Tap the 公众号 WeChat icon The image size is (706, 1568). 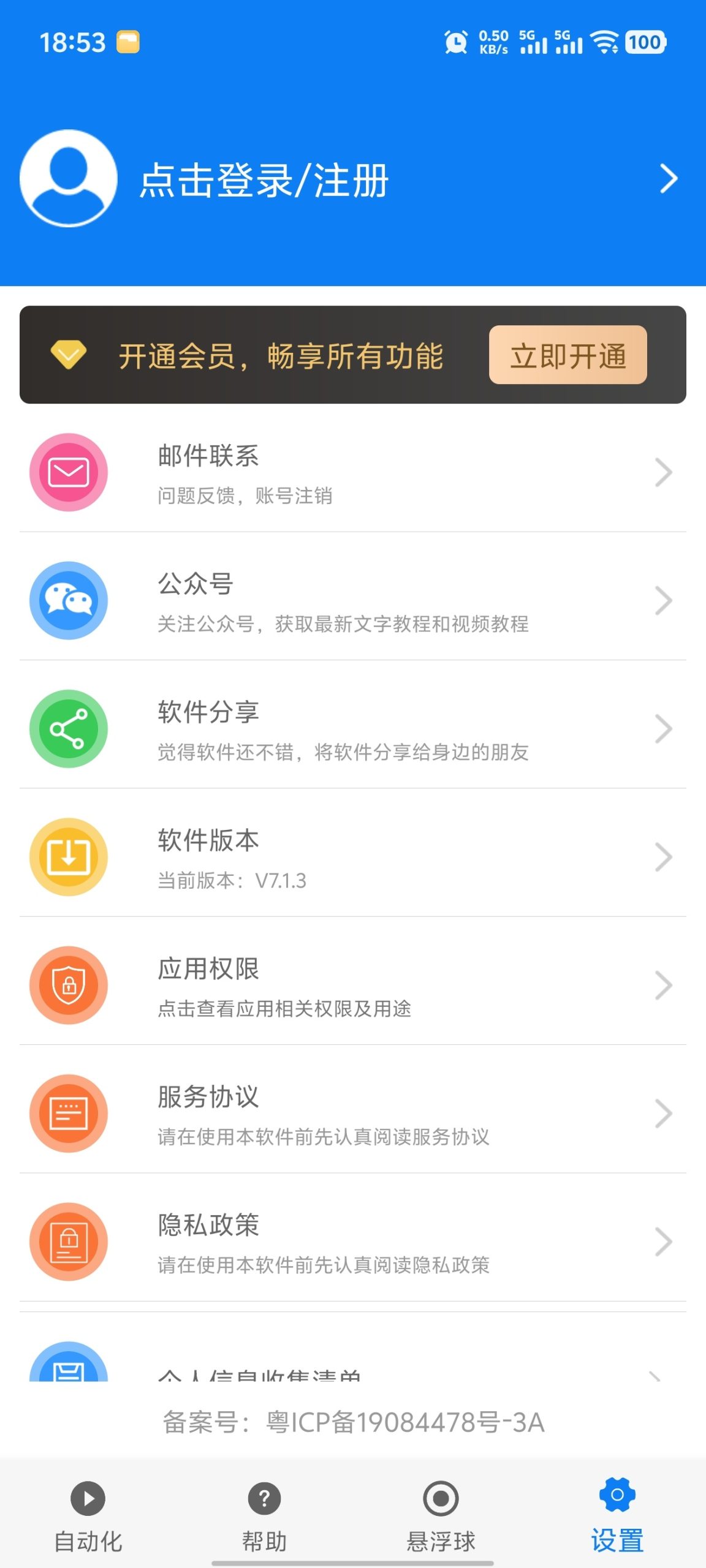pos(69,600)
